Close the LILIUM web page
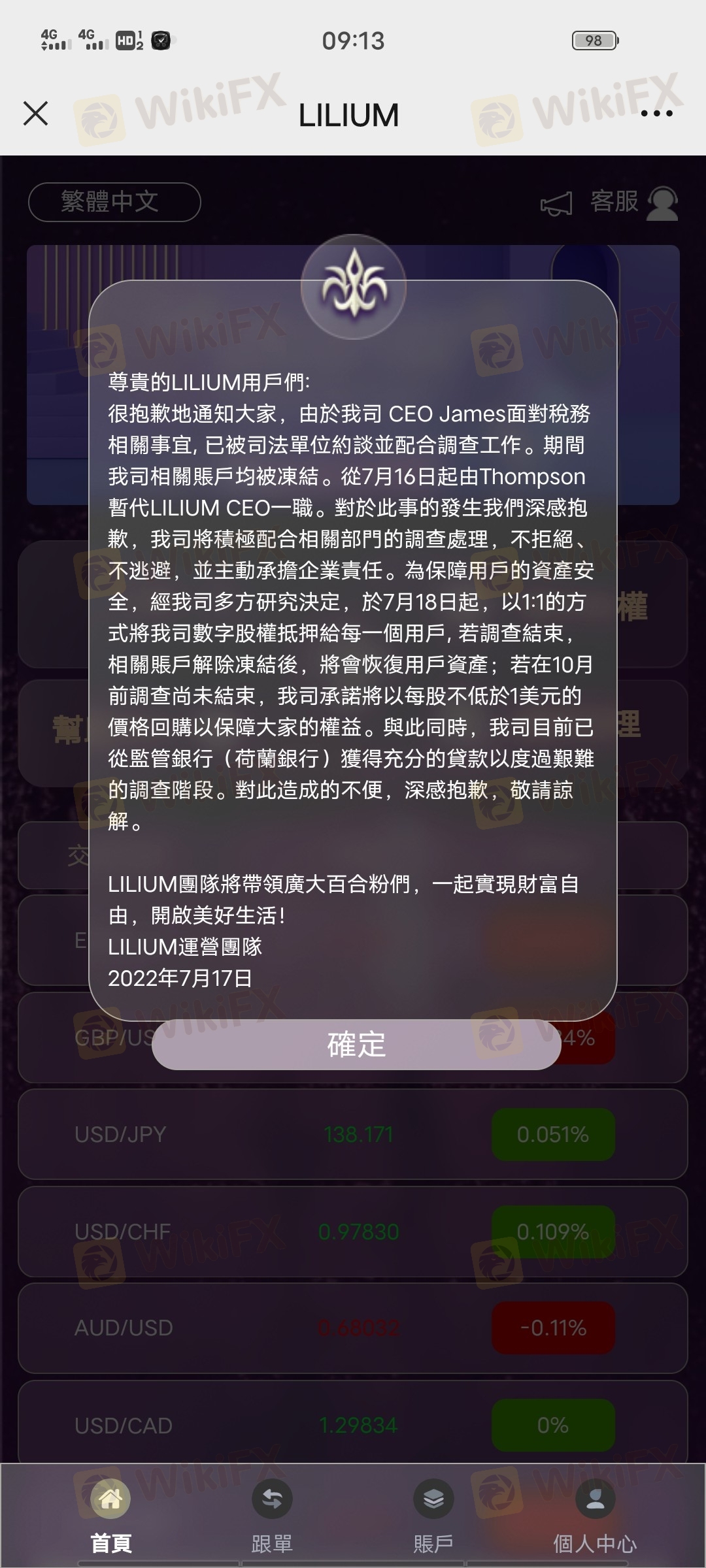 pos(35,114)
